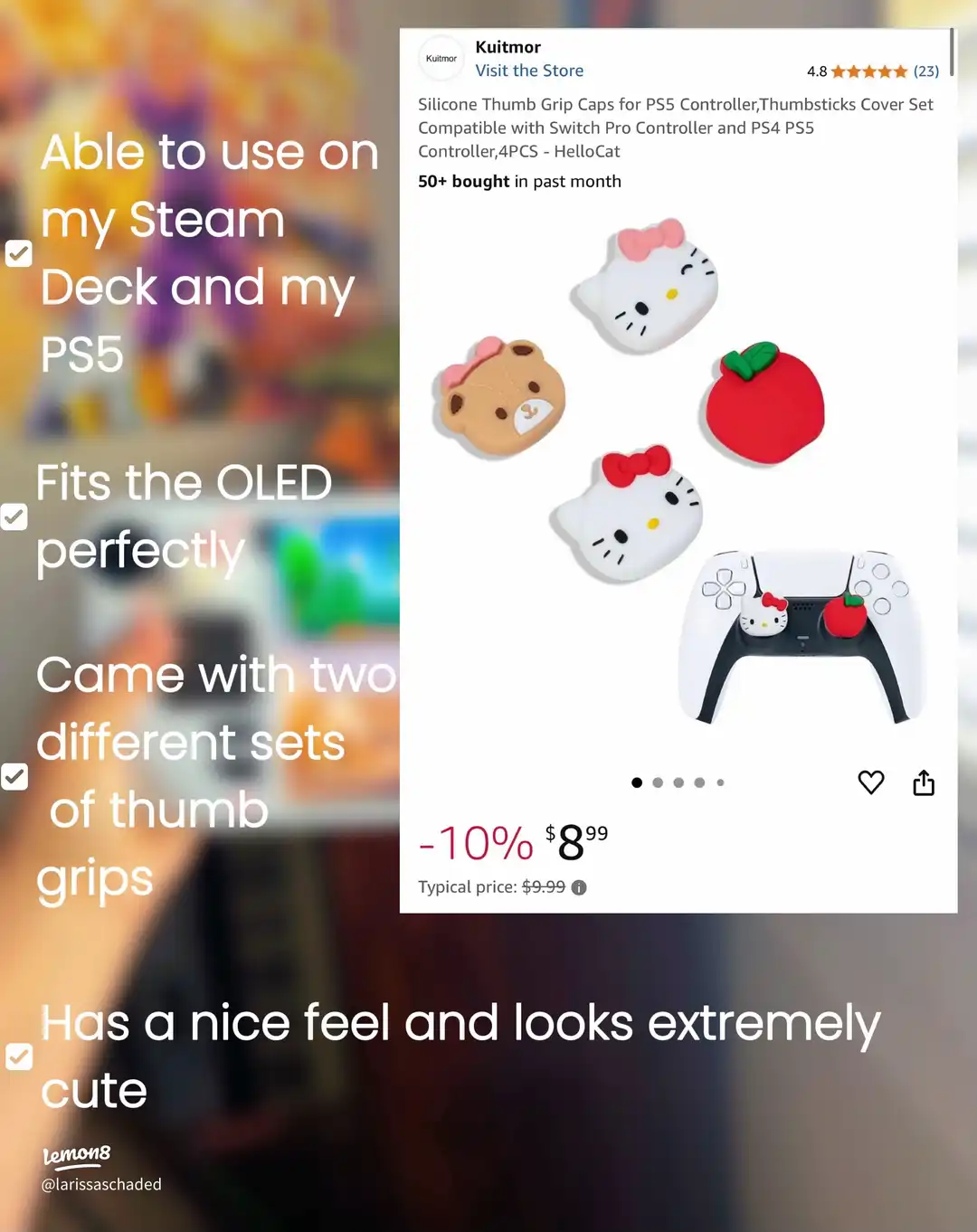Tap the heart icon to favorite the product
Screen dimensions: 977x1232
tap(871, 782)
